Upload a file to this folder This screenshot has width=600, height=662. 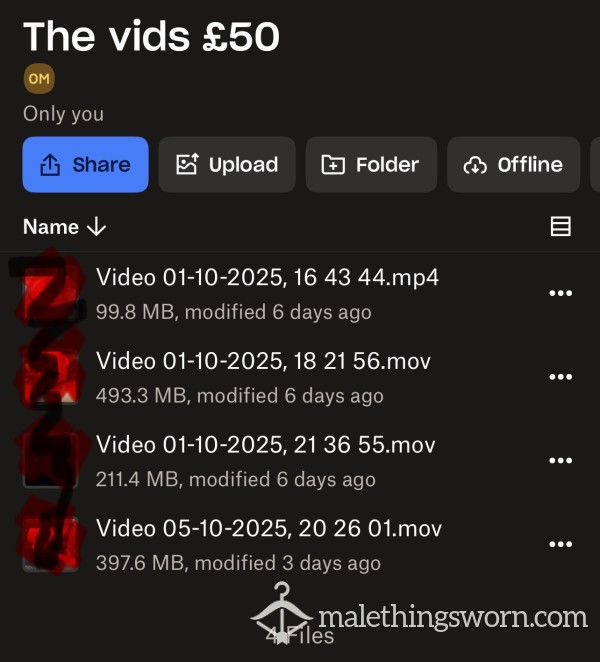(226, 165)
